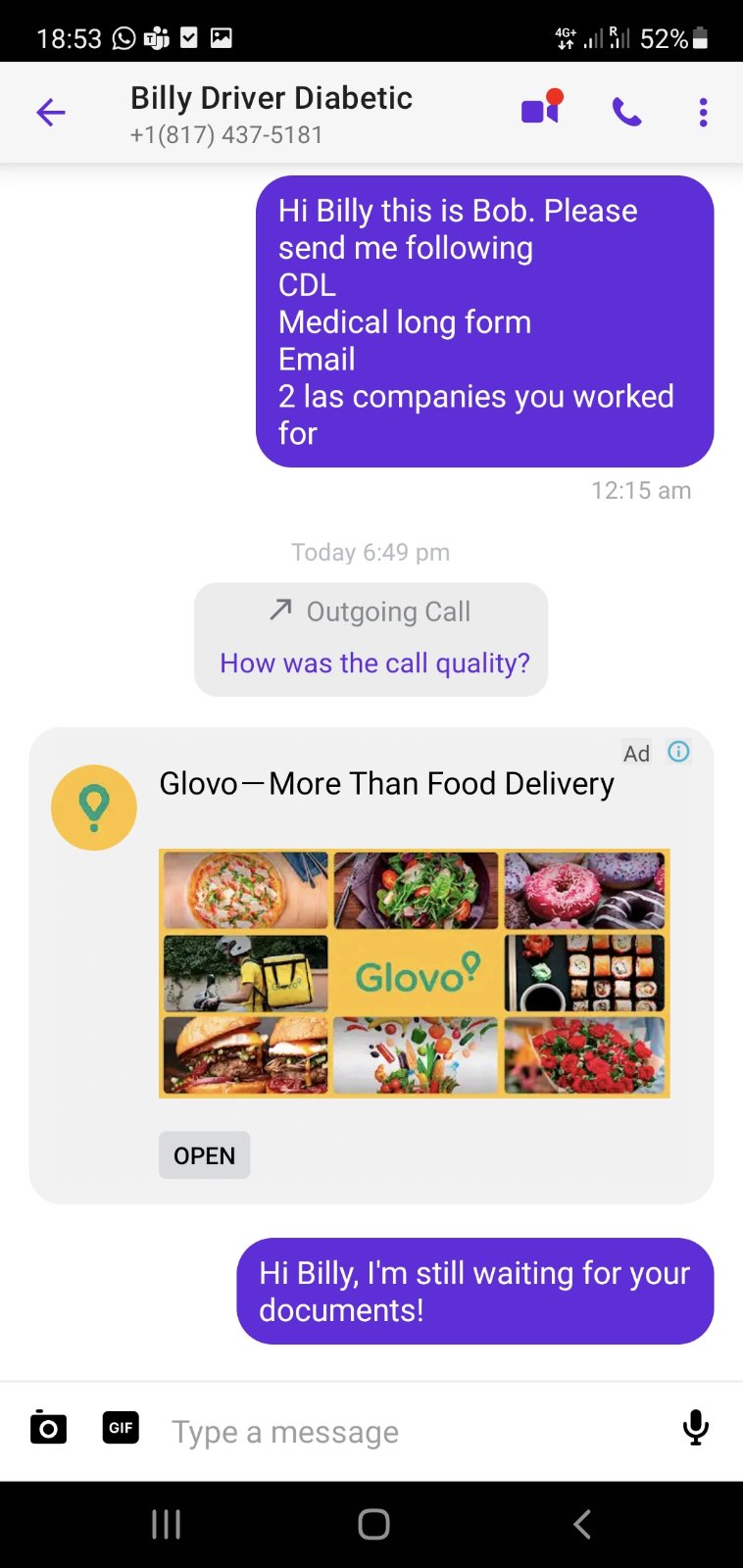Place a voice call to Billy
Screen dimensions: 743x1568
click(x=626, y=113)
